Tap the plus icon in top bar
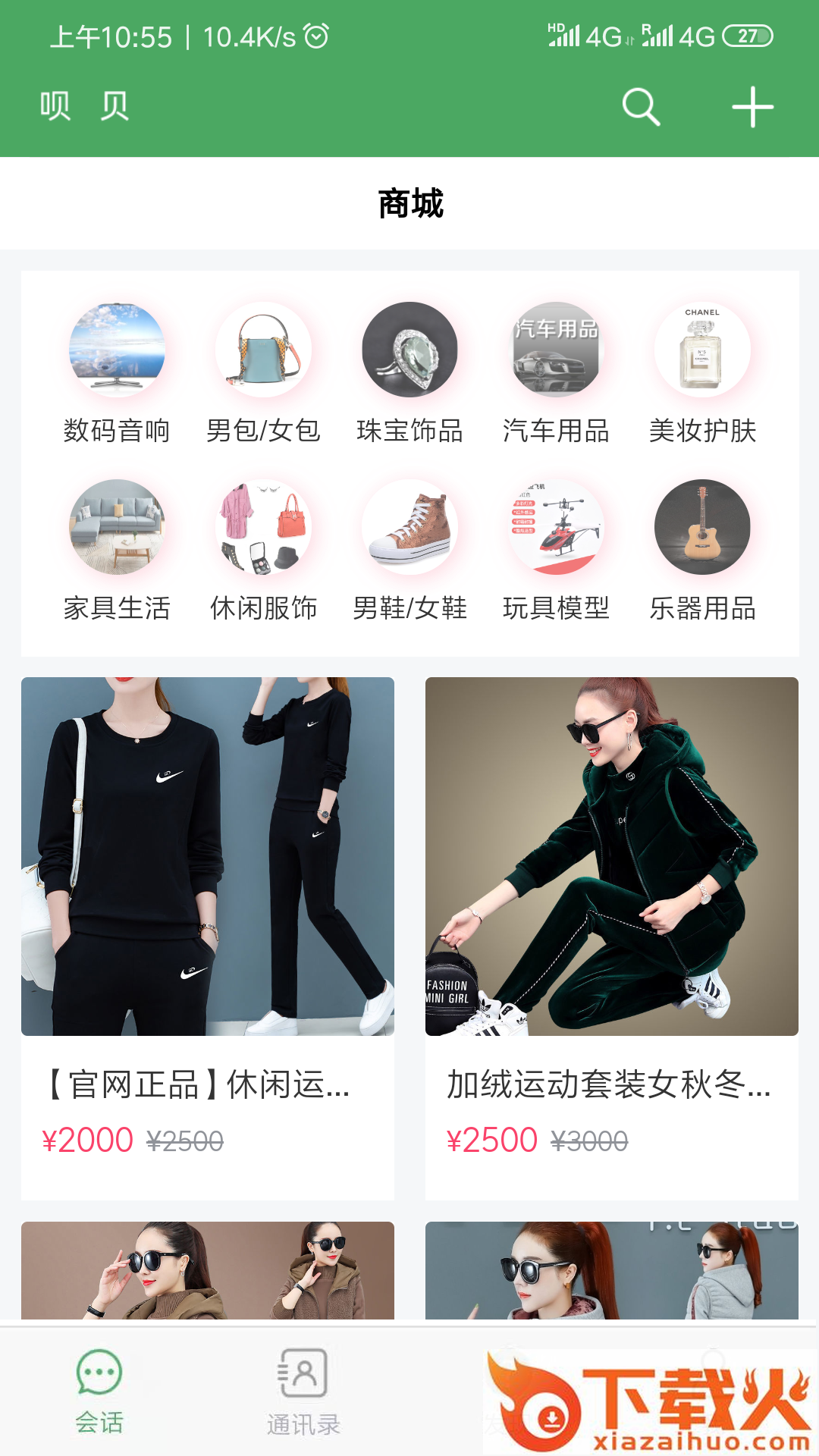 [x=752, y=106]
